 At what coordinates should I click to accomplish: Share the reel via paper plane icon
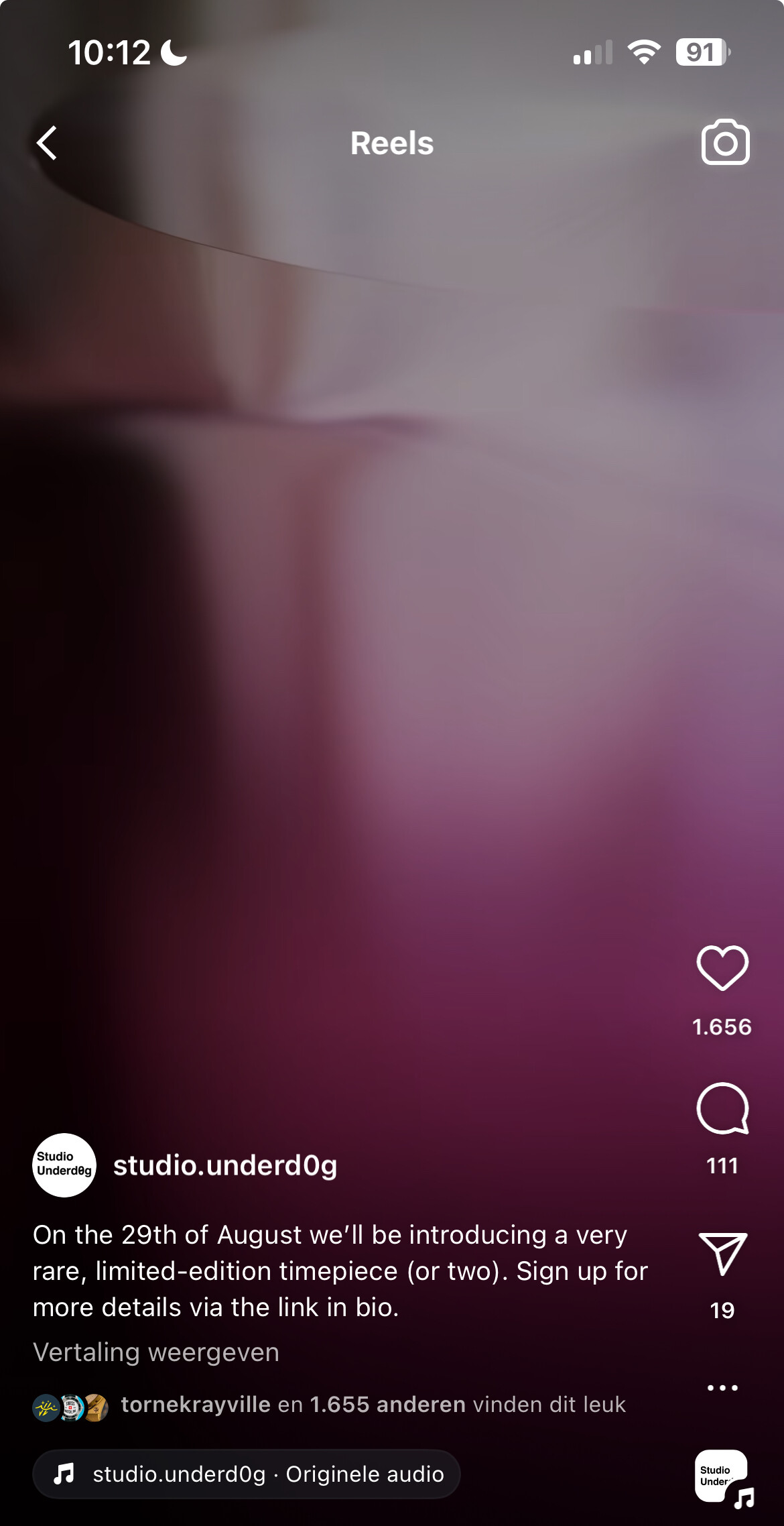point(722,1253)
